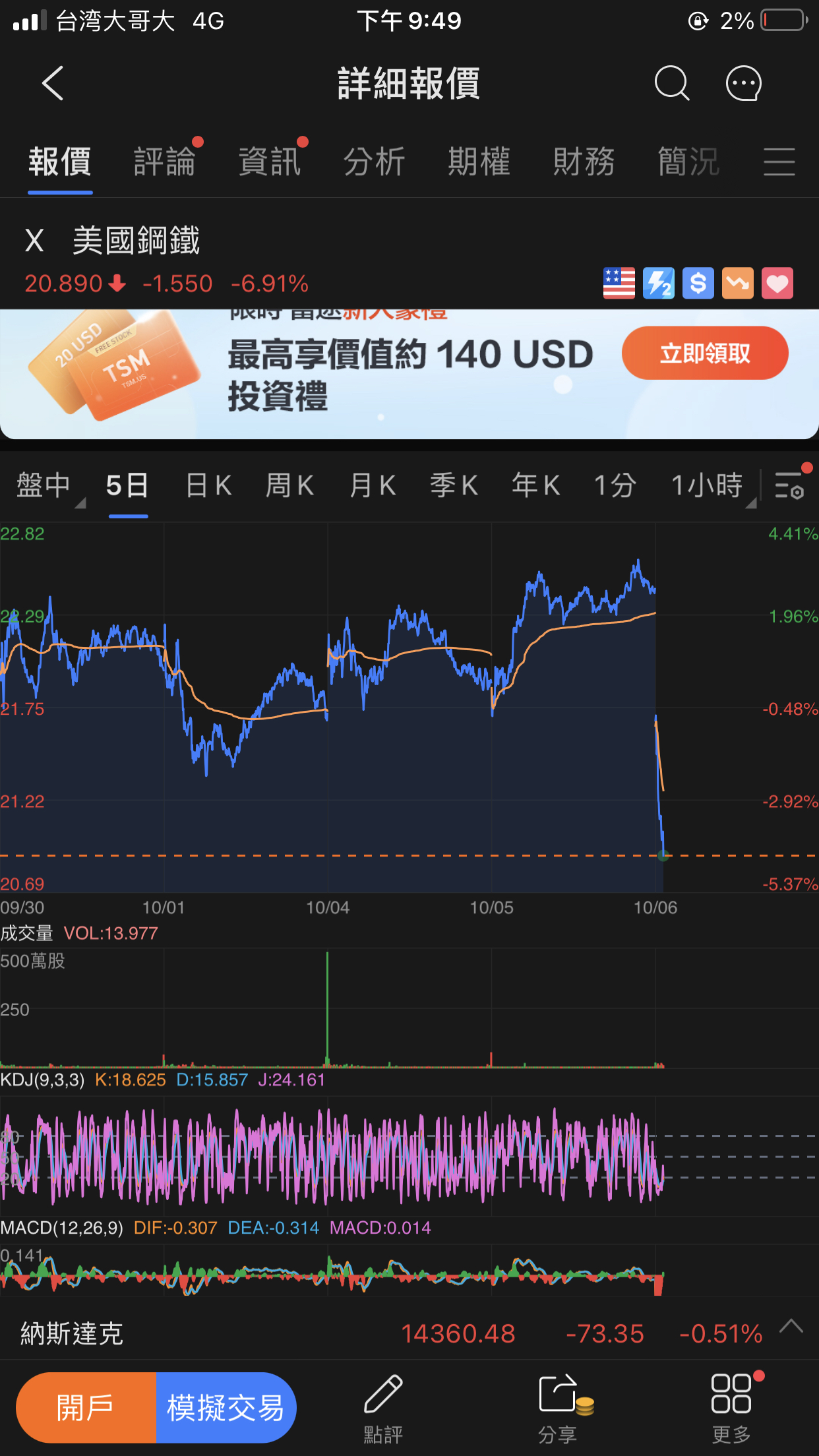
Task: Go back with the top-left arrow
Action: [53, 84]
